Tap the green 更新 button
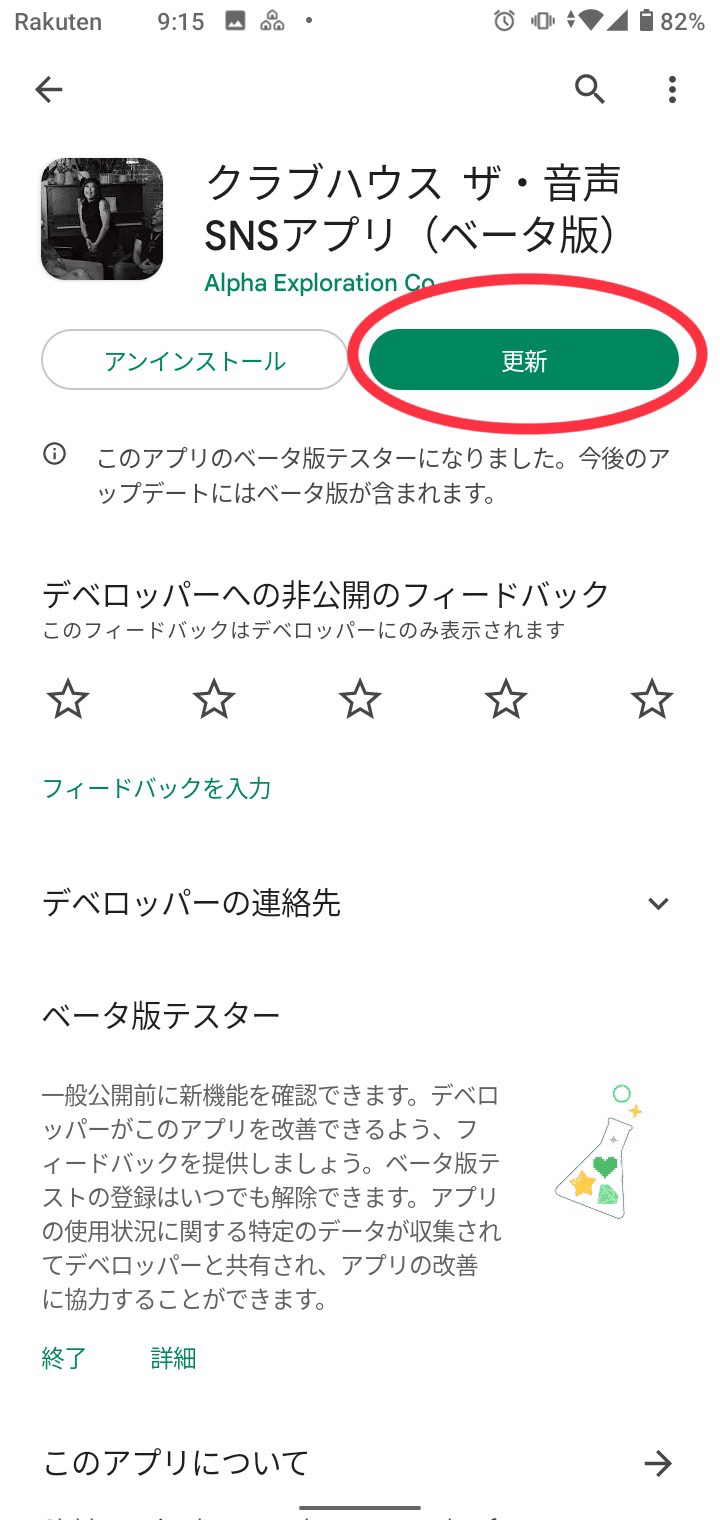The width and height of the screenshot is (720, 1520). click(524, 360)
